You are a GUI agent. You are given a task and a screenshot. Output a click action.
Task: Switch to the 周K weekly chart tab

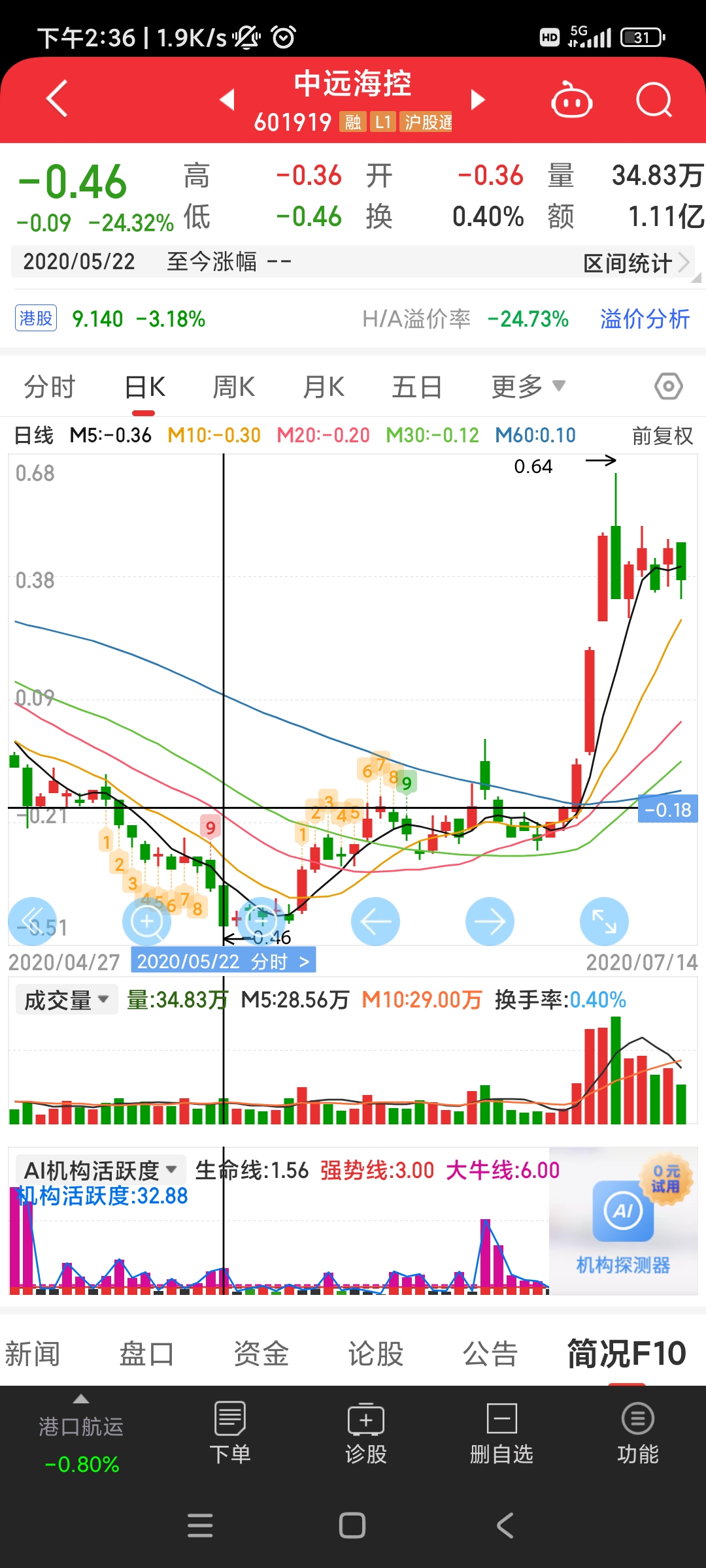(233, 386)
